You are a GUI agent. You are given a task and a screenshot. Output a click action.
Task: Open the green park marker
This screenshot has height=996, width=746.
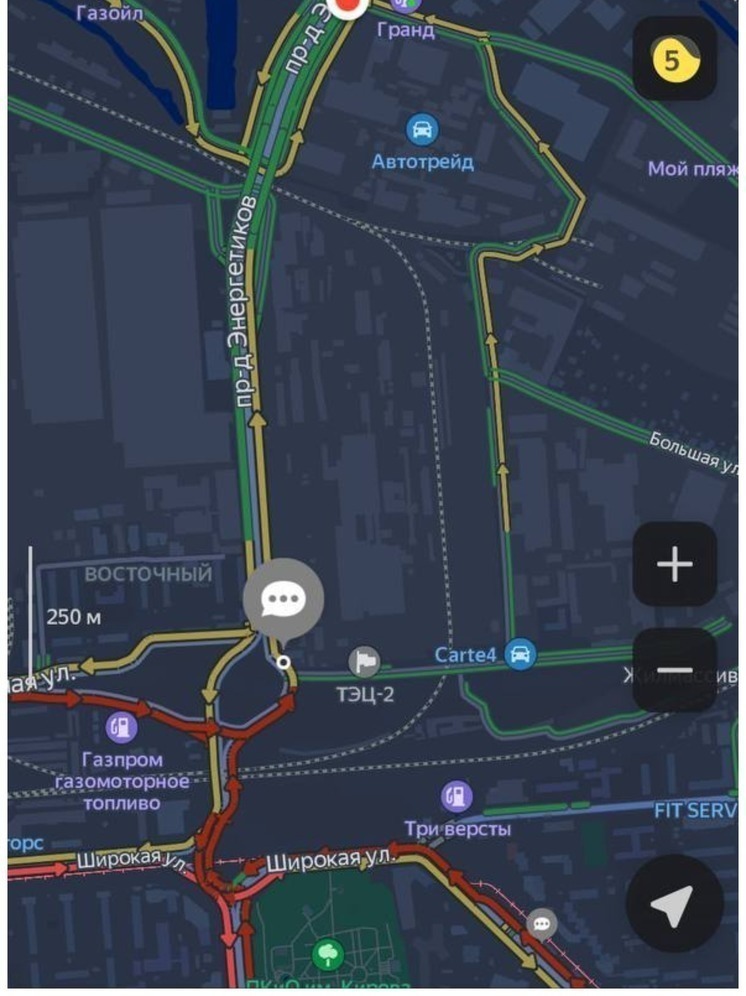tap(327, 955)
